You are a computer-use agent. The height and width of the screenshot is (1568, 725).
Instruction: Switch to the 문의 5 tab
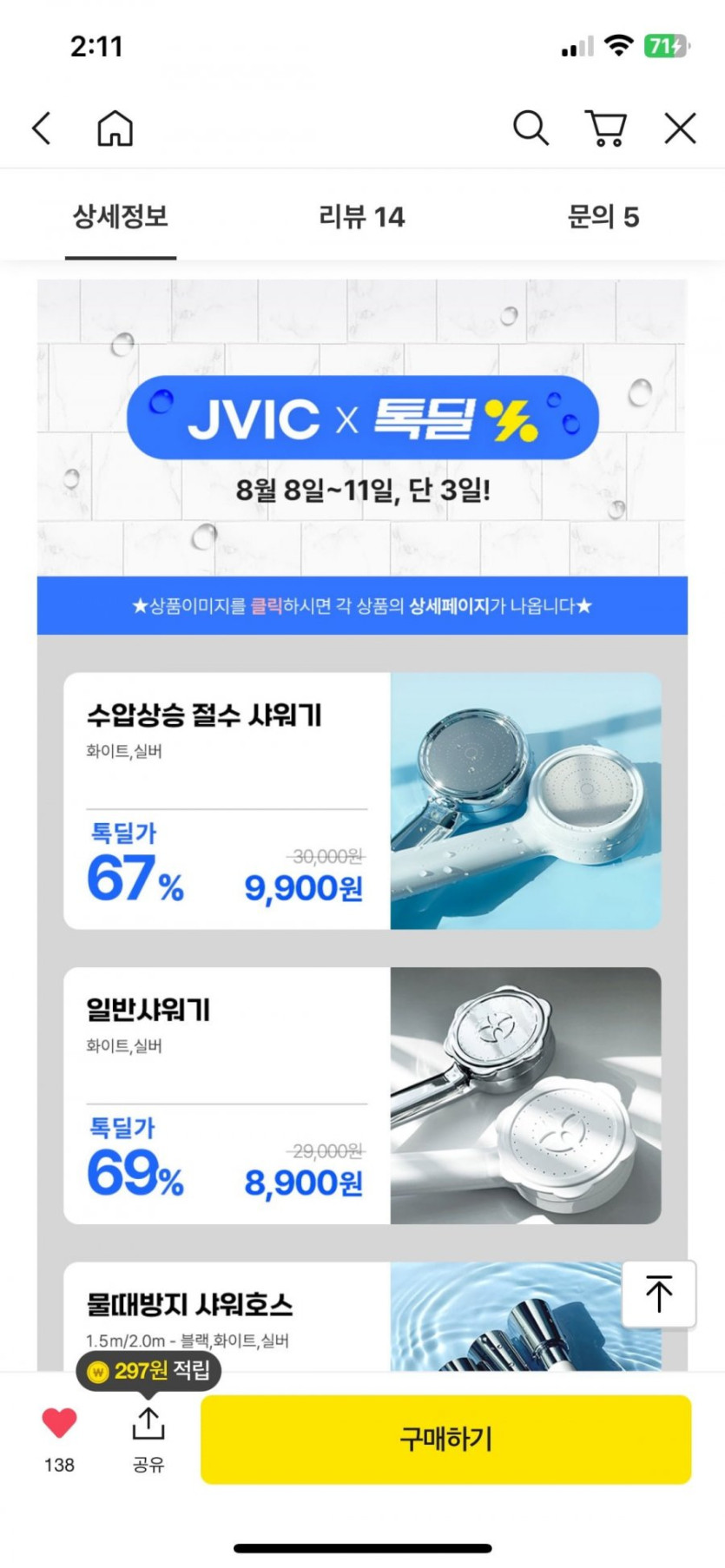[603, 216]
